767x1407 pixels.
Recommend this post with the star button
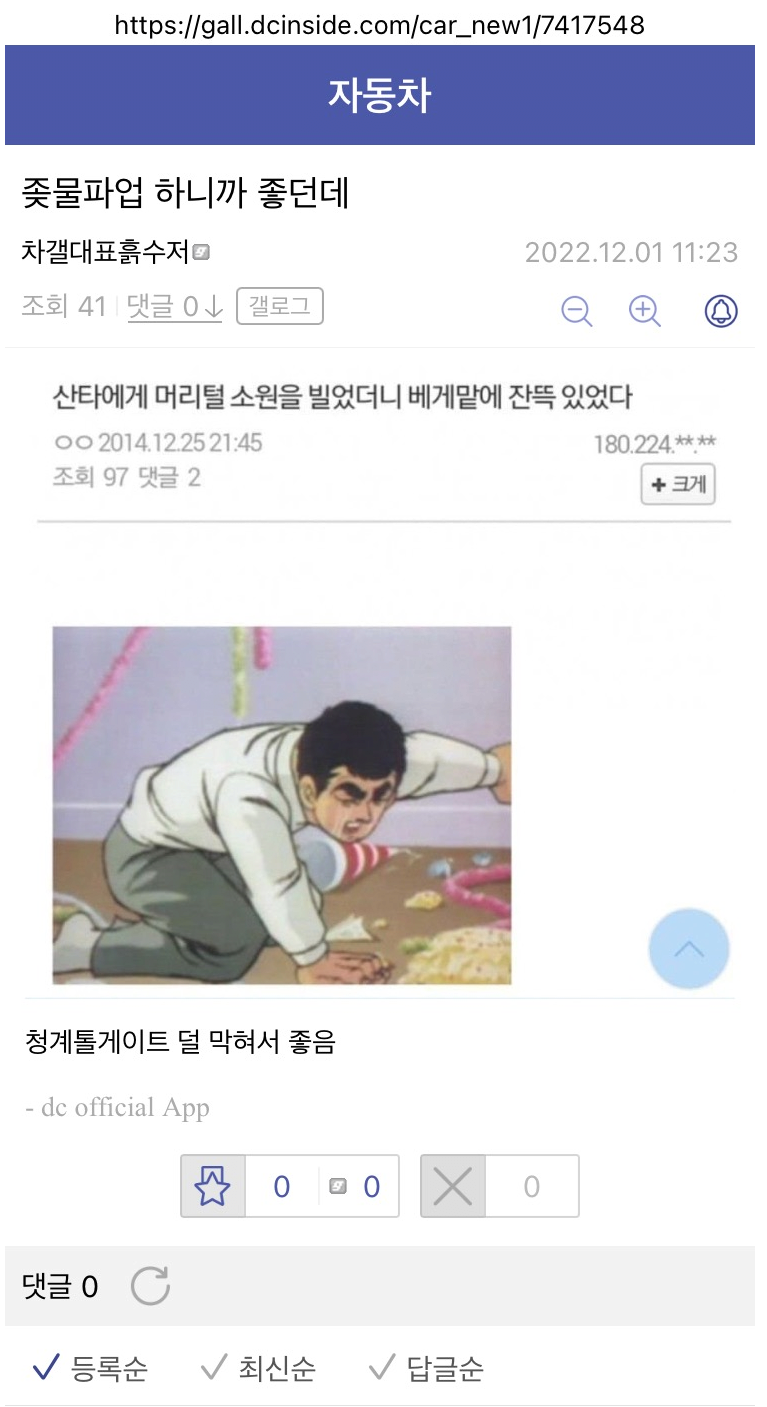pyautogui.click(x=213, y=1187)
